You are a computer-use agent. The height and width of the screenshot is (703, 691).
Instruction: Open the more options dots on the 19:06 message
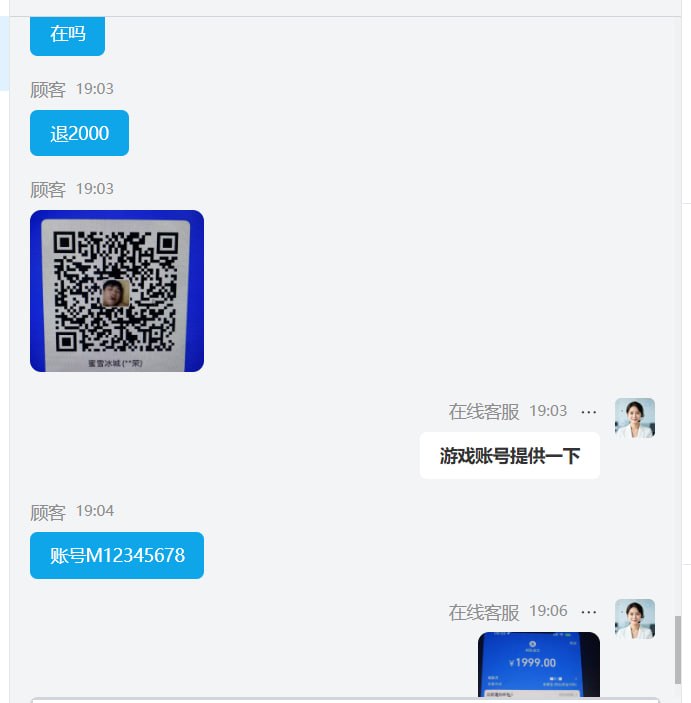588,612
